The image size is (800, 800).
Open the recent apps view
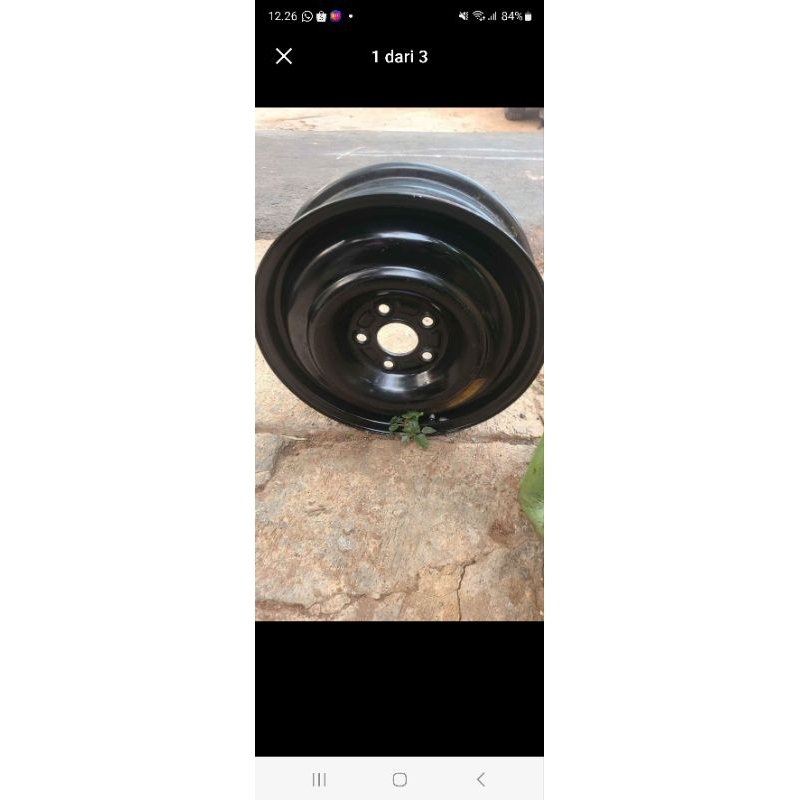pos(319,779)
